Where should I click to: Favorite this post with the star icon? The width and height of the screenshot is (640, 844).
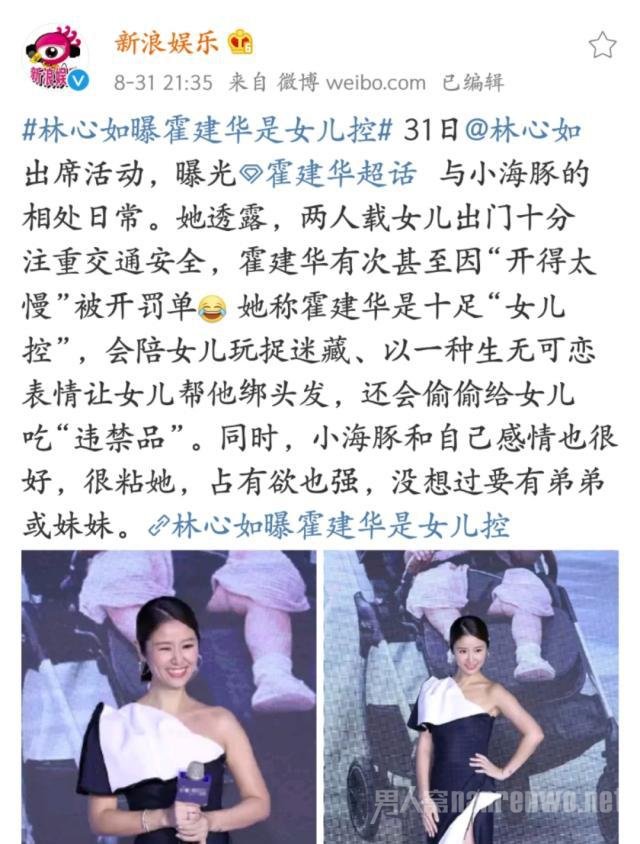[x=602, y=45]
